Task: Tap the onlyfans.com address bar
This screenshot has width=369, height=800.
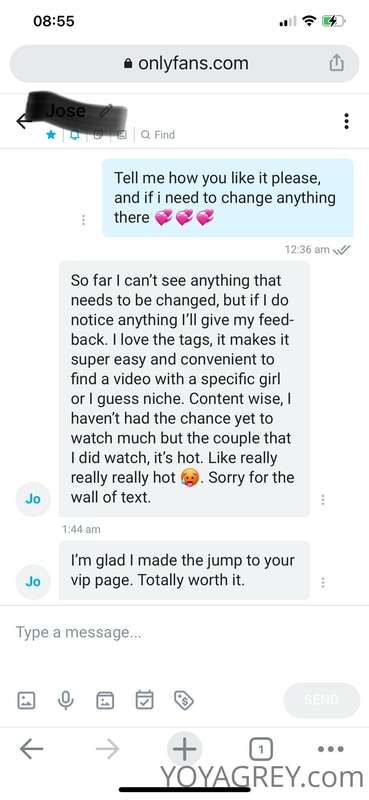Action: 184,63
